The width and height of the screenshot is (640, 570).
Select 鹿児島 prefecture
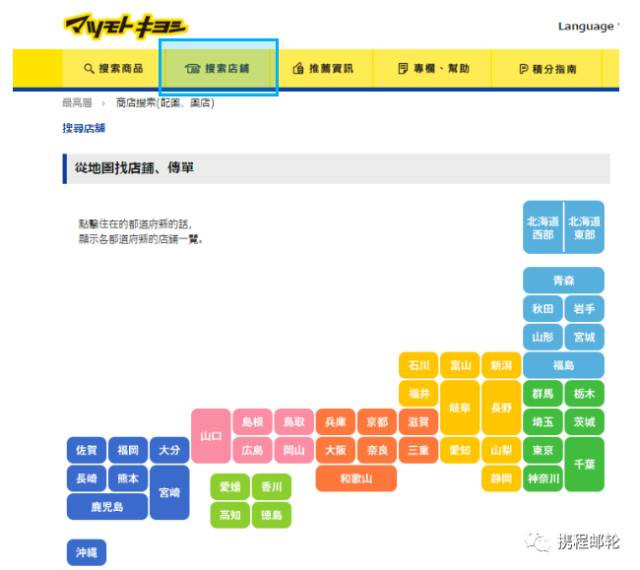click(107, 507)
